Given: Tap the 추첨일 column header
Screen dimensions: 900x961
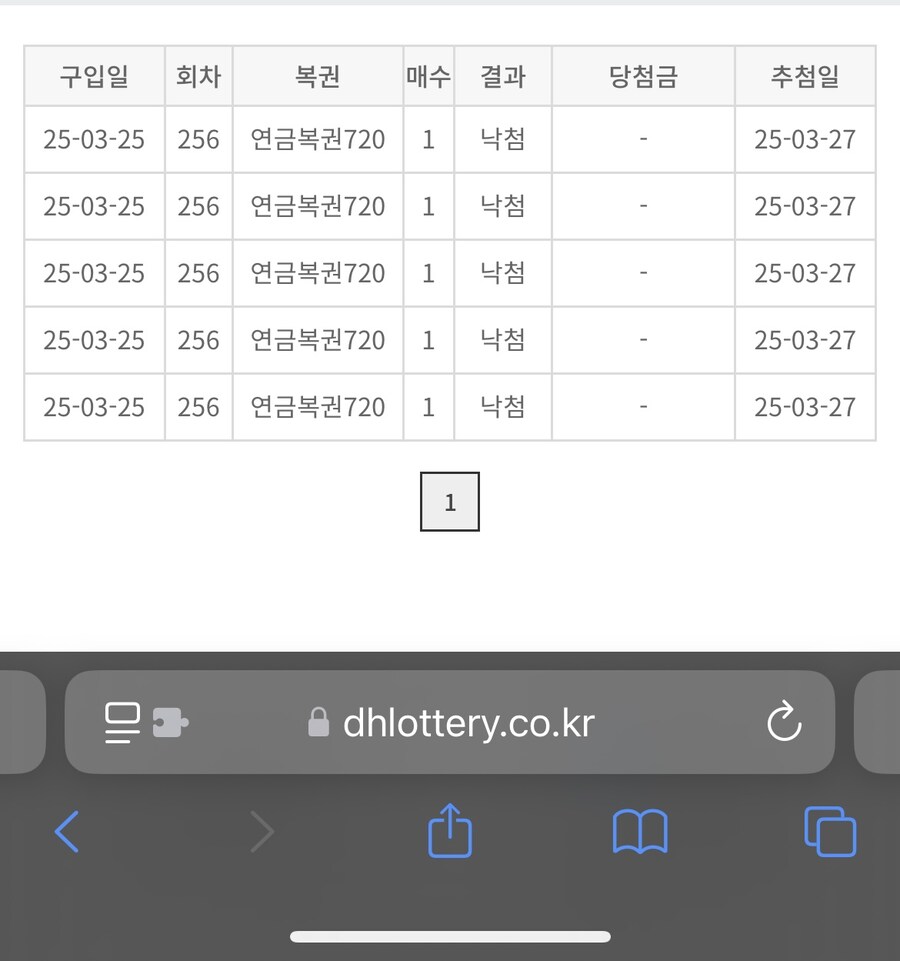Looking at the screenshot, I should pos(805,75).
